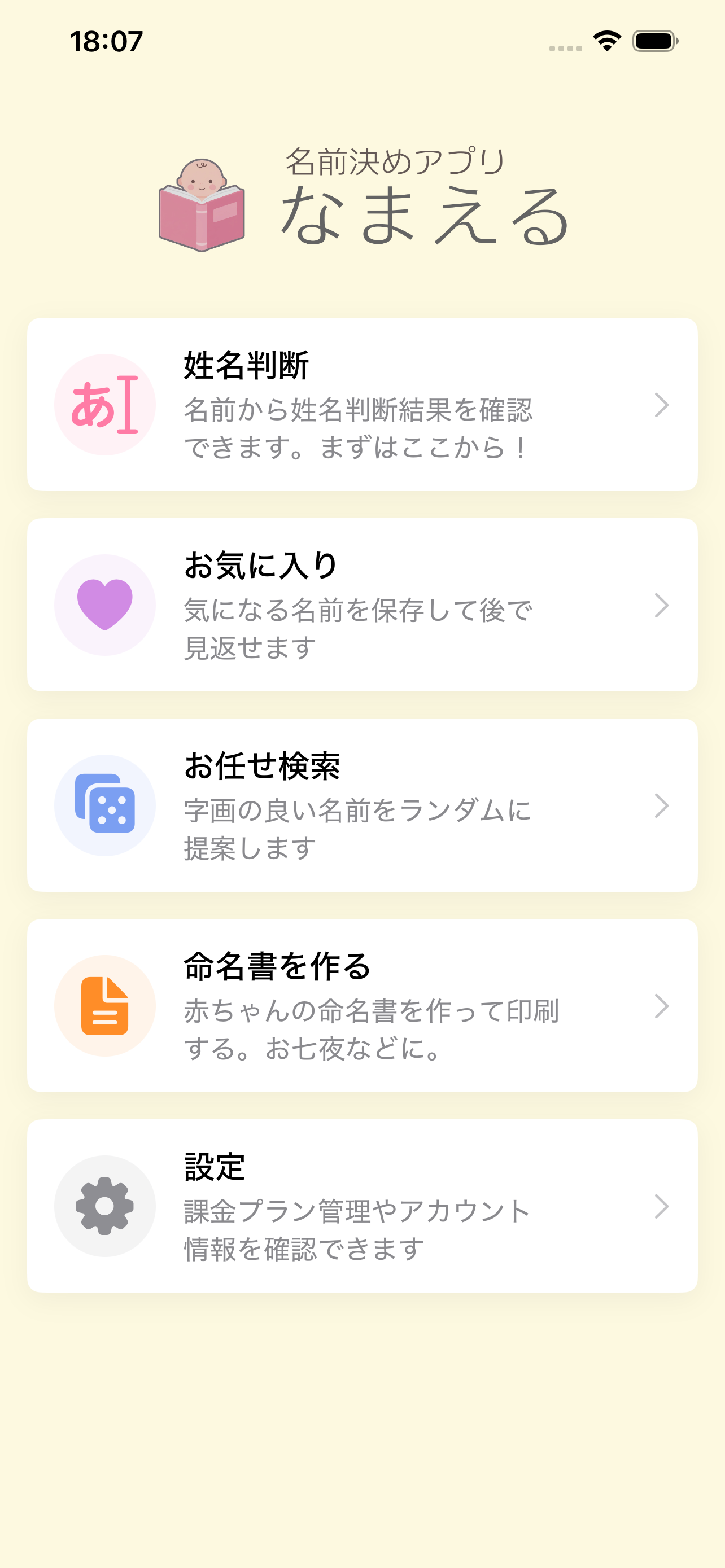Viewport: 725px width, 1568px height.
Task: Select the お気に入り menu card
Action: coord(362,605)
